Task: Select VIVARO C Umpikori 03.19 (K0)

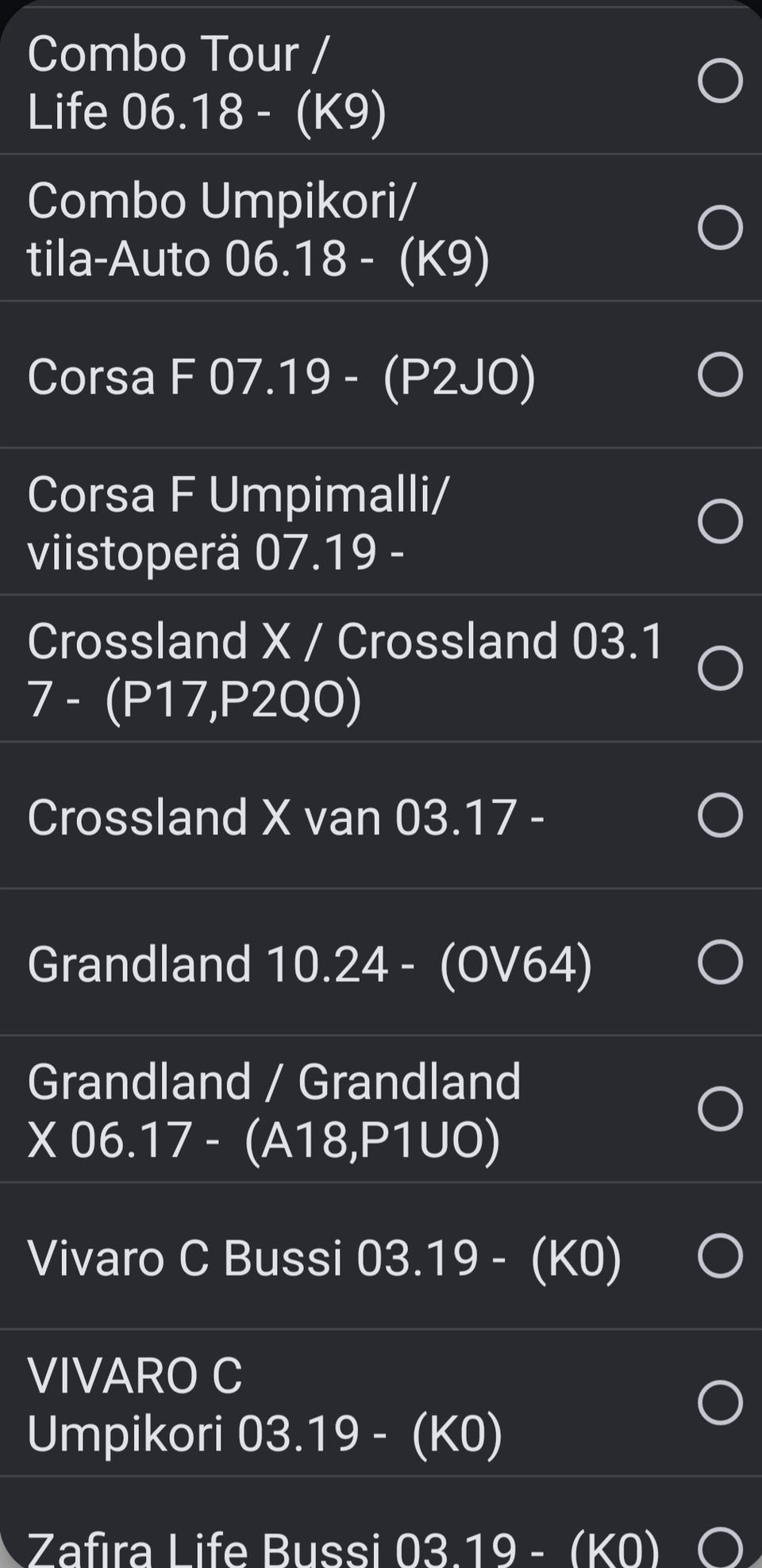Action: (720, 1402)
